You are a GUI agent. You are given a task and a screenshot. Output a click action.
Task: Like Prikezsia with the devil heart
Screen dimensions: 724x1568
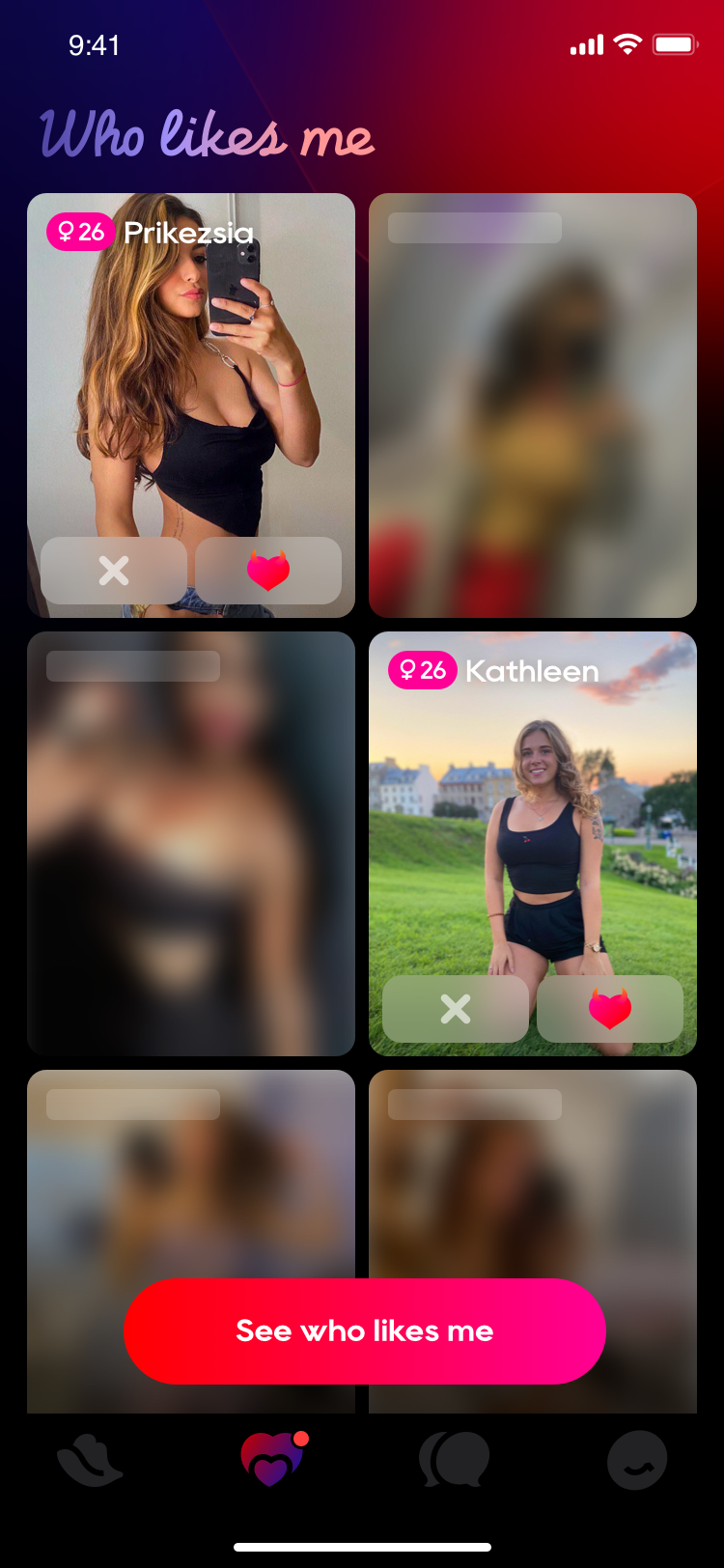[268, 571]
